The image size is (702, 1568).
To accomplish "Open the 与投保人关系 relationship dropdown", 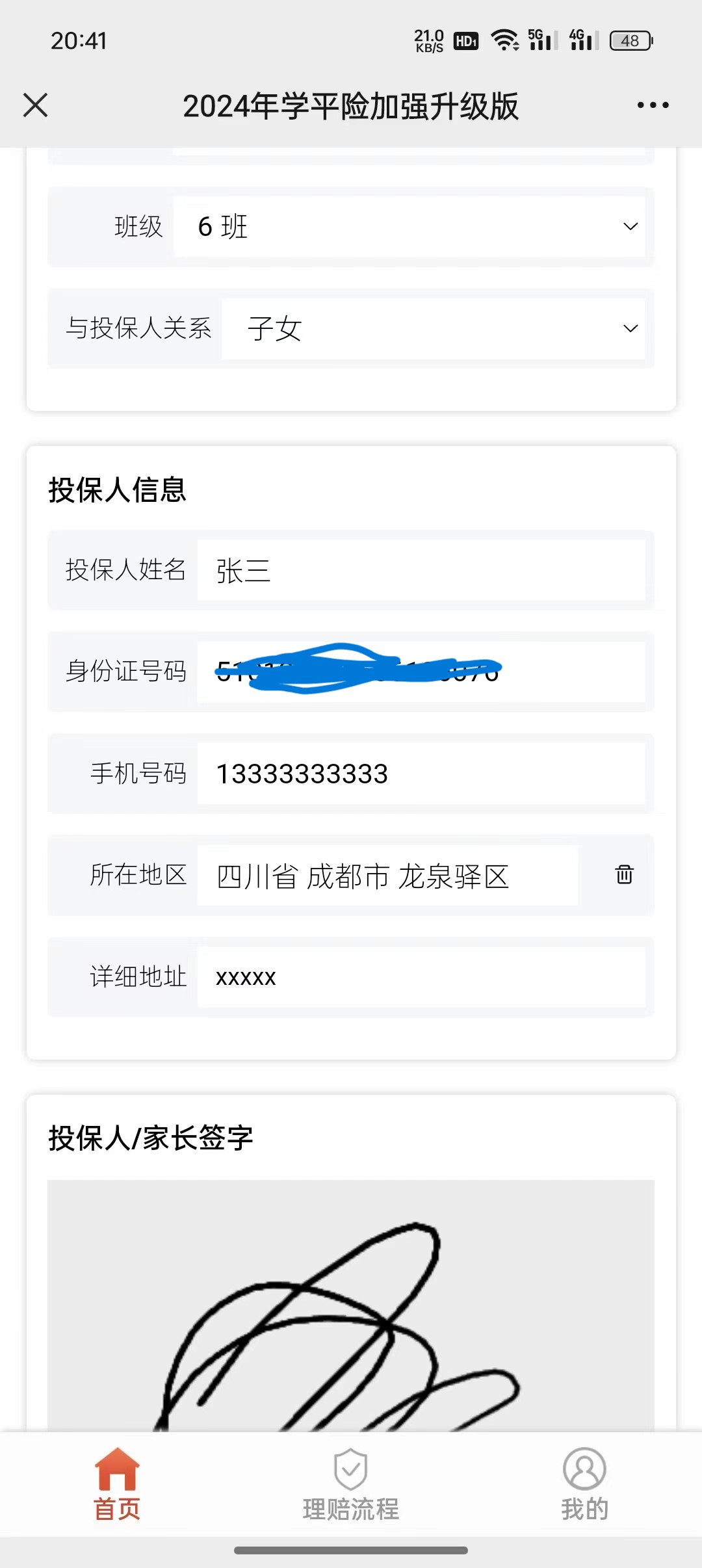I will click(x=434, y=328).
